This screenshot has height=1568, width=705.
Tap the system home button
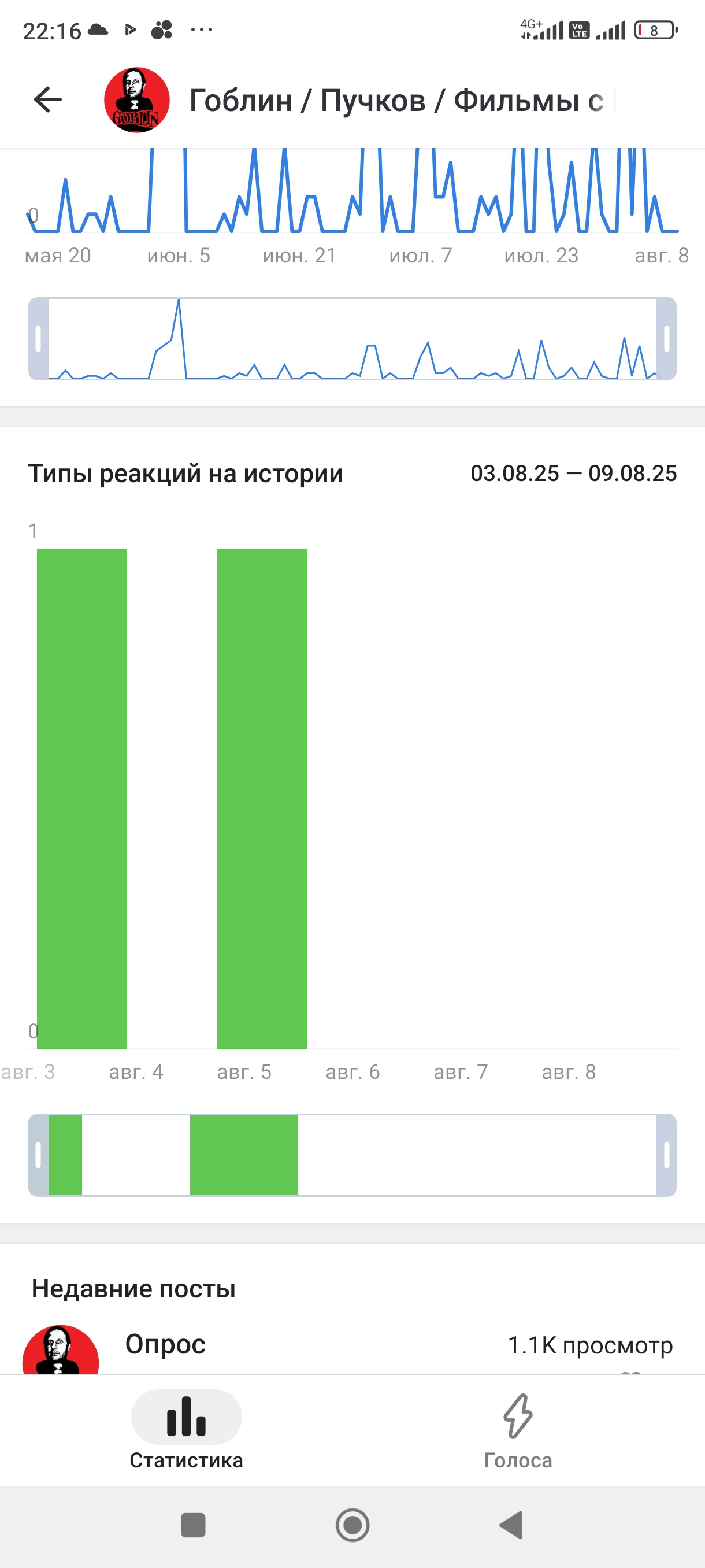[x=353, y=1525]
